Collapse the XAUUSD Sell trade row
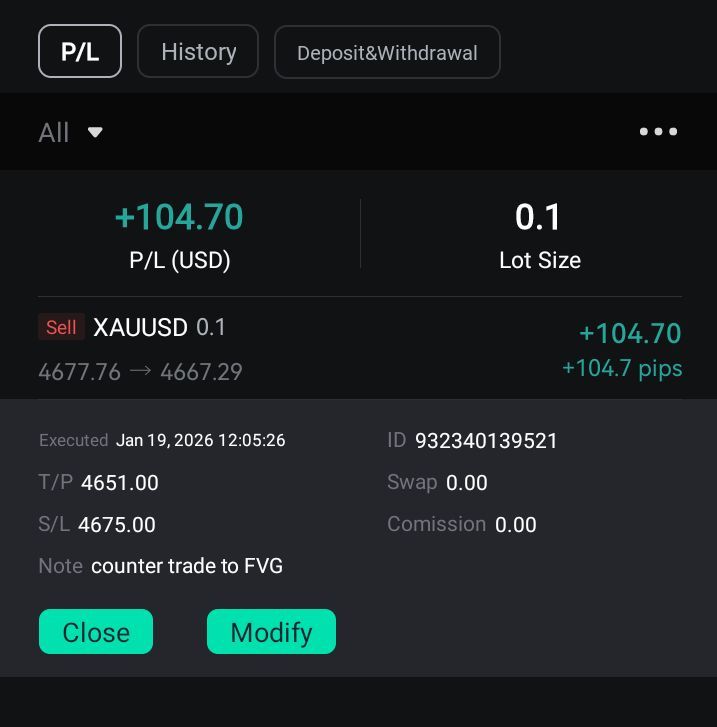Viewport: 717px width, 727px height. click(x=360, y=349)
